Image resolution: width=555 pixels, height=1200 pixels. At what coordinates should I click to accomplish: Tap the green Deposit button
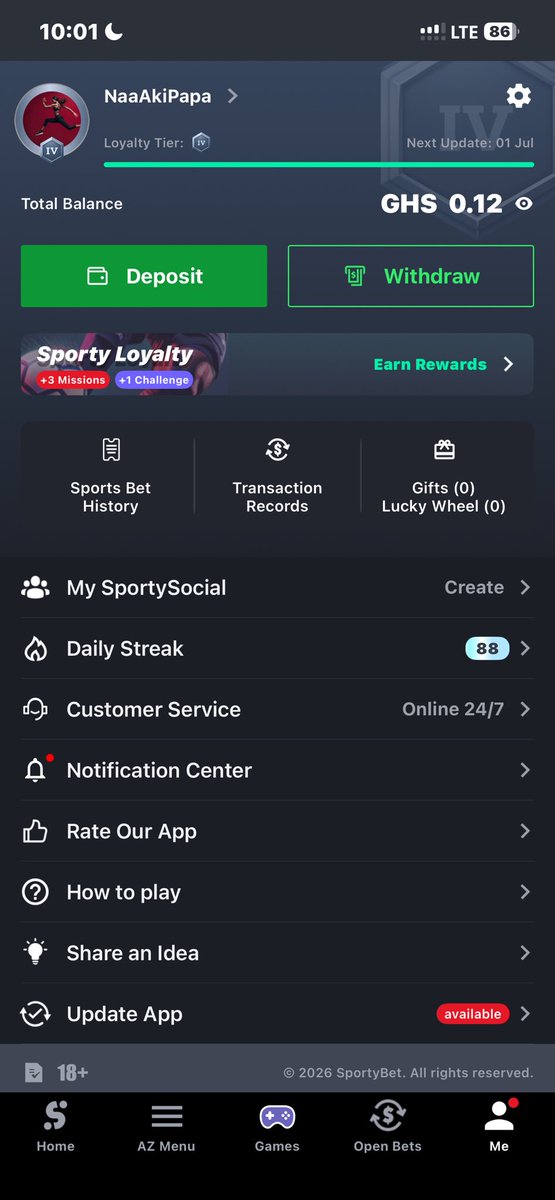[144, 276]
